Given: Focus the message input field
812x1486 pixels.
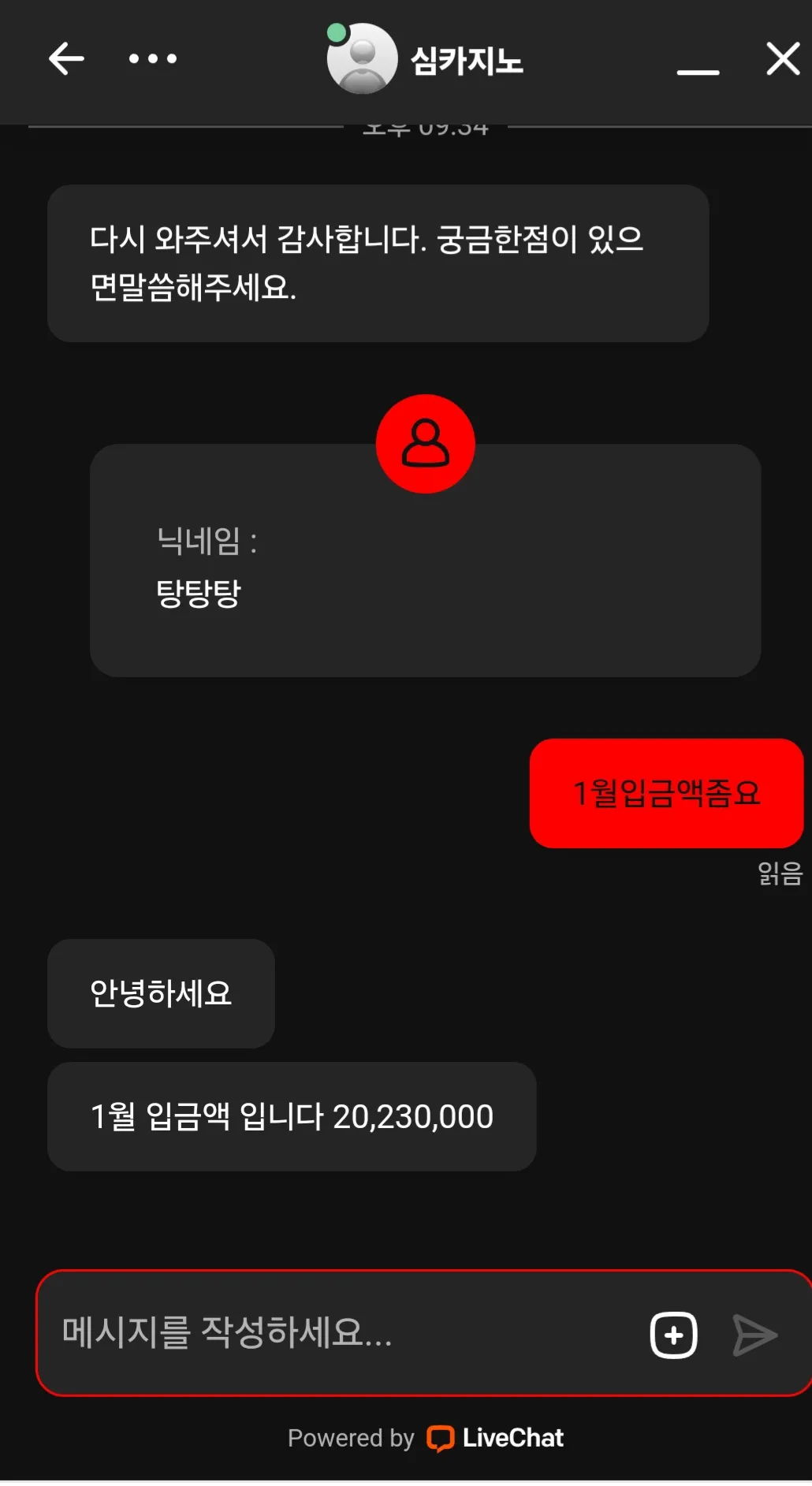Looking at the screenshot, I should 339,1333.
